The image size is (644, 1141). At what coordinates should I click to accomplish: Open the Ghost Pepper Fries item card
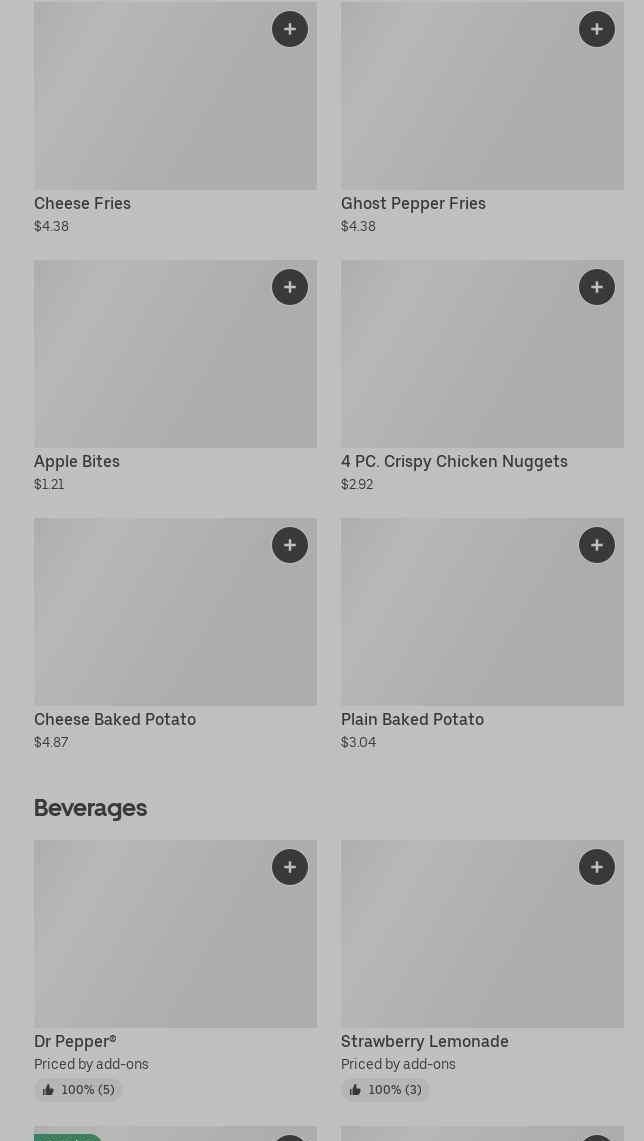tap(460, 110)
